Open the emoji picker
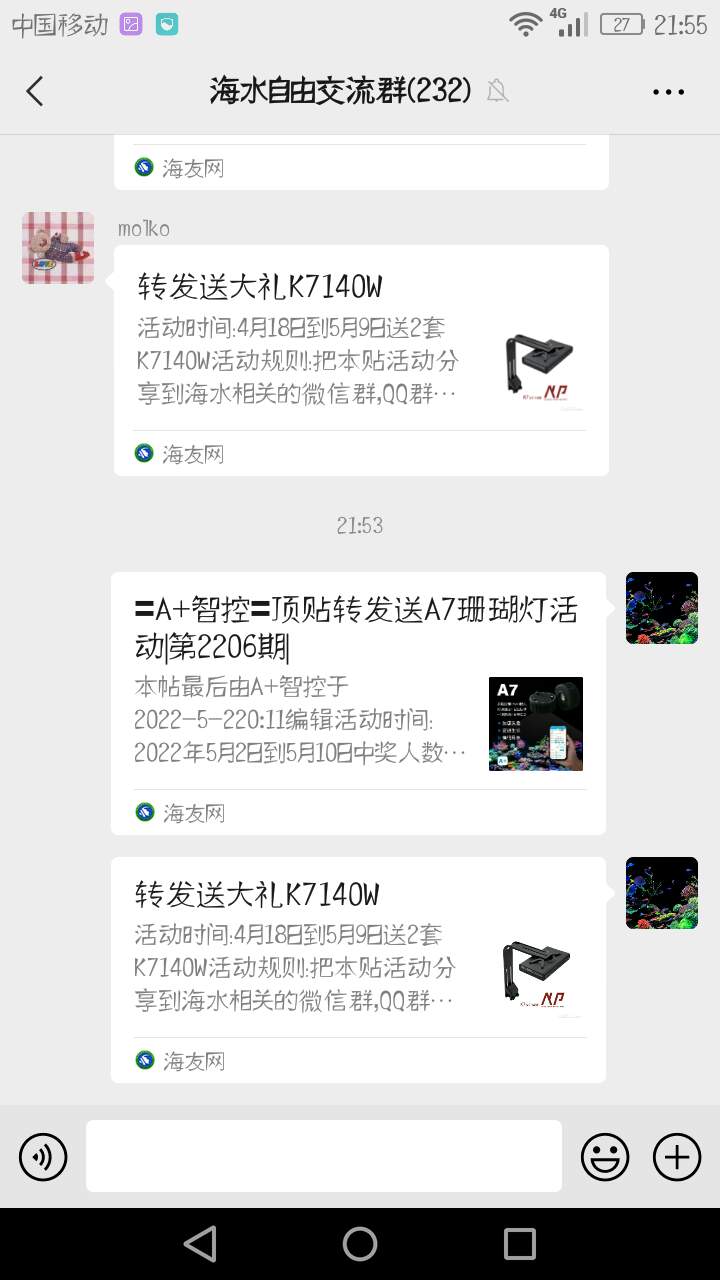Viewport: 720px width, 1280px height. (x=605, y=1157)
